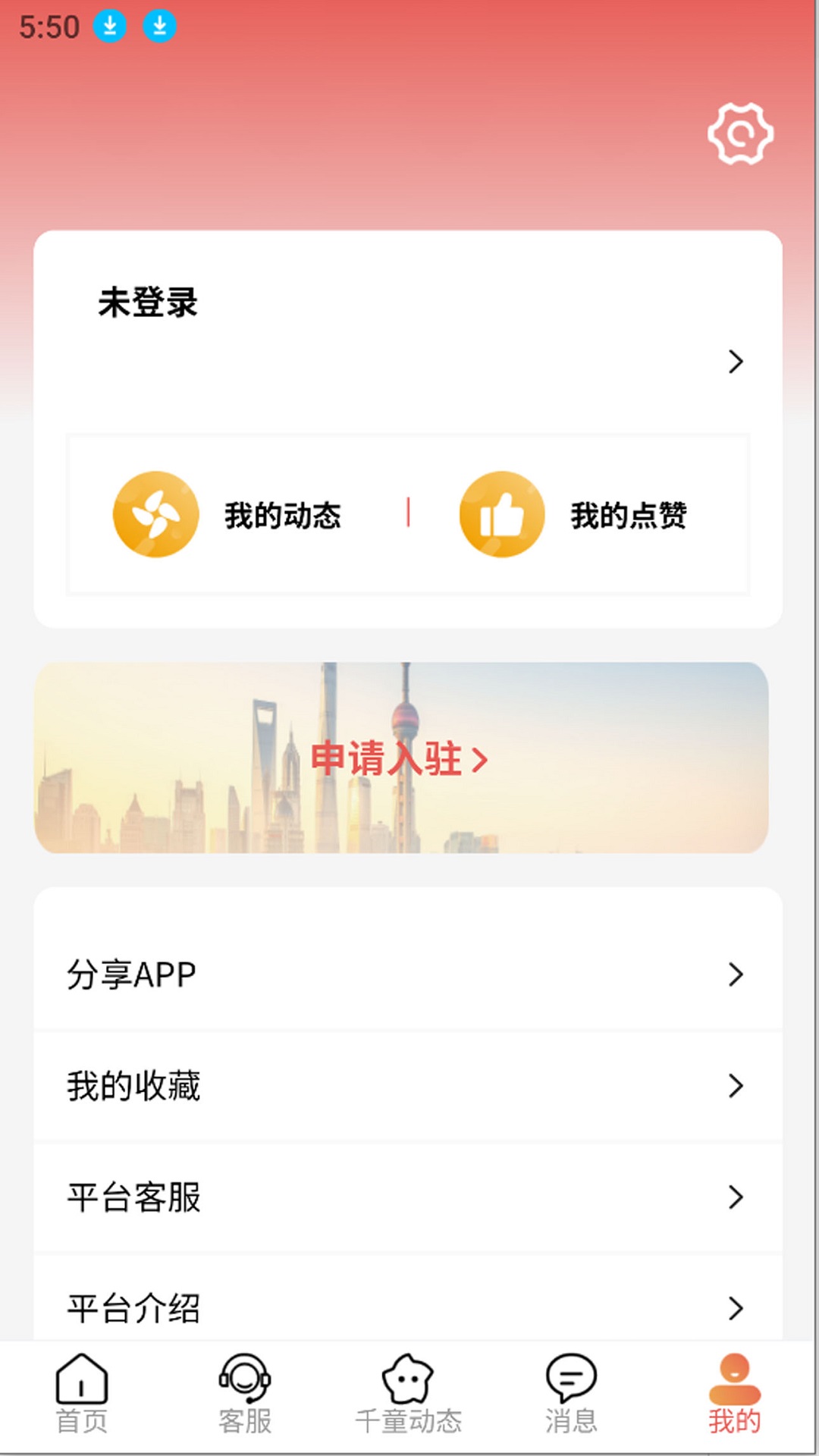Open the settings gear icon
The width and height of the screenshot is (819, 1456).
(741, 135)
